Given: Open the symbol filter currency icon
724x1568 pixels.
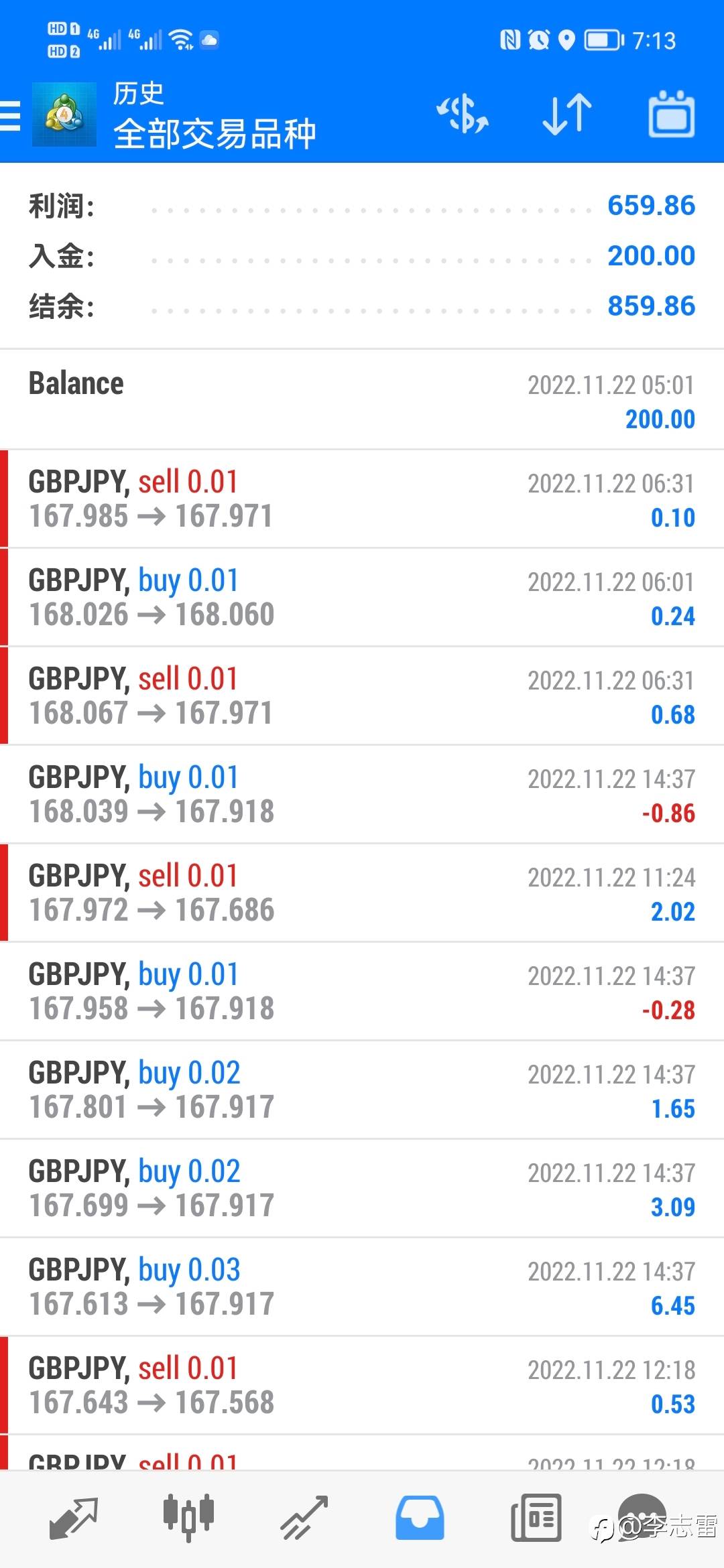Looking at the screenshot, I should click(x=463, y=114).
